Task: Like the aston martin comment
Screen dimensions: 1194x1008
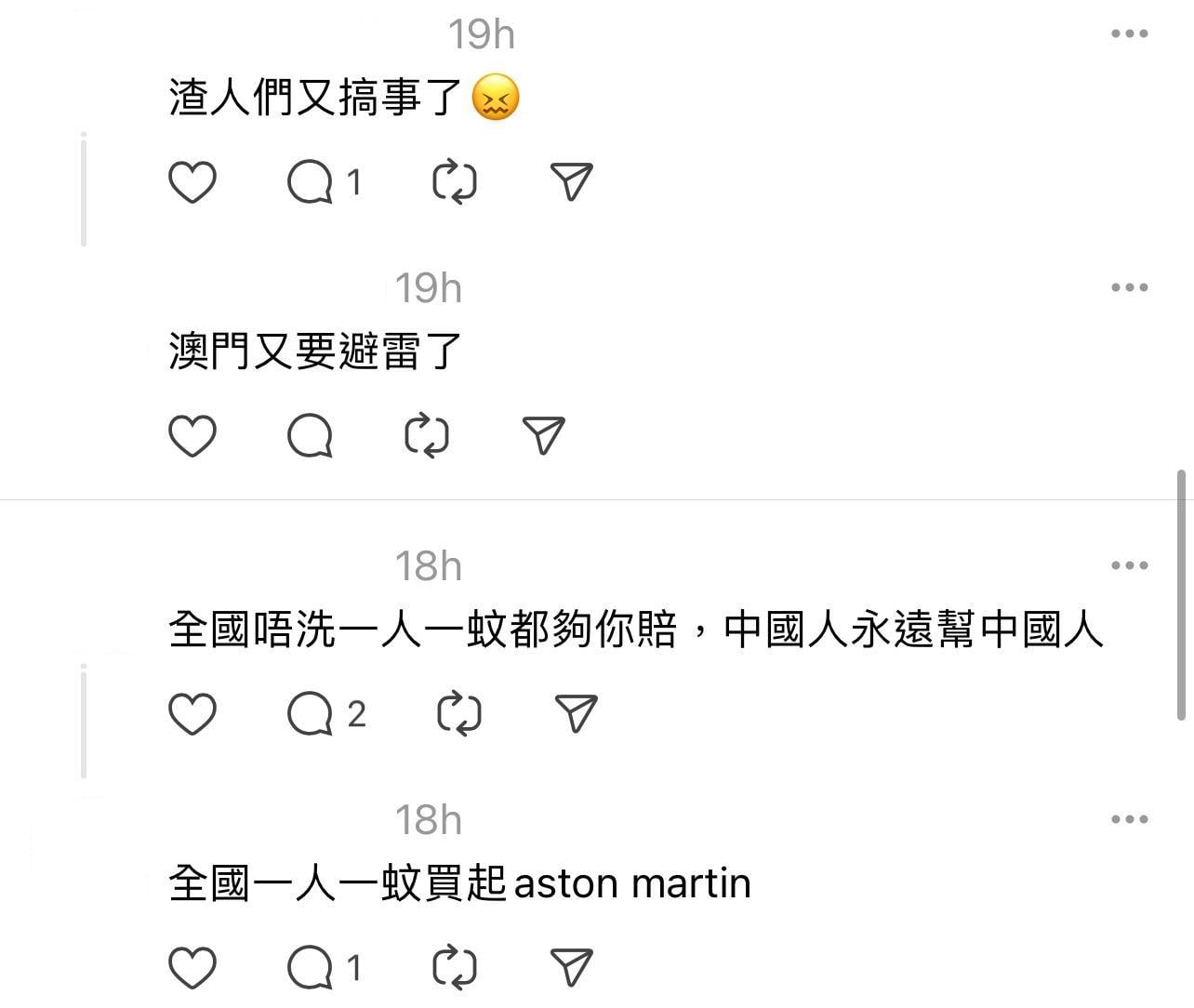Action: click(x=192, y=967)
